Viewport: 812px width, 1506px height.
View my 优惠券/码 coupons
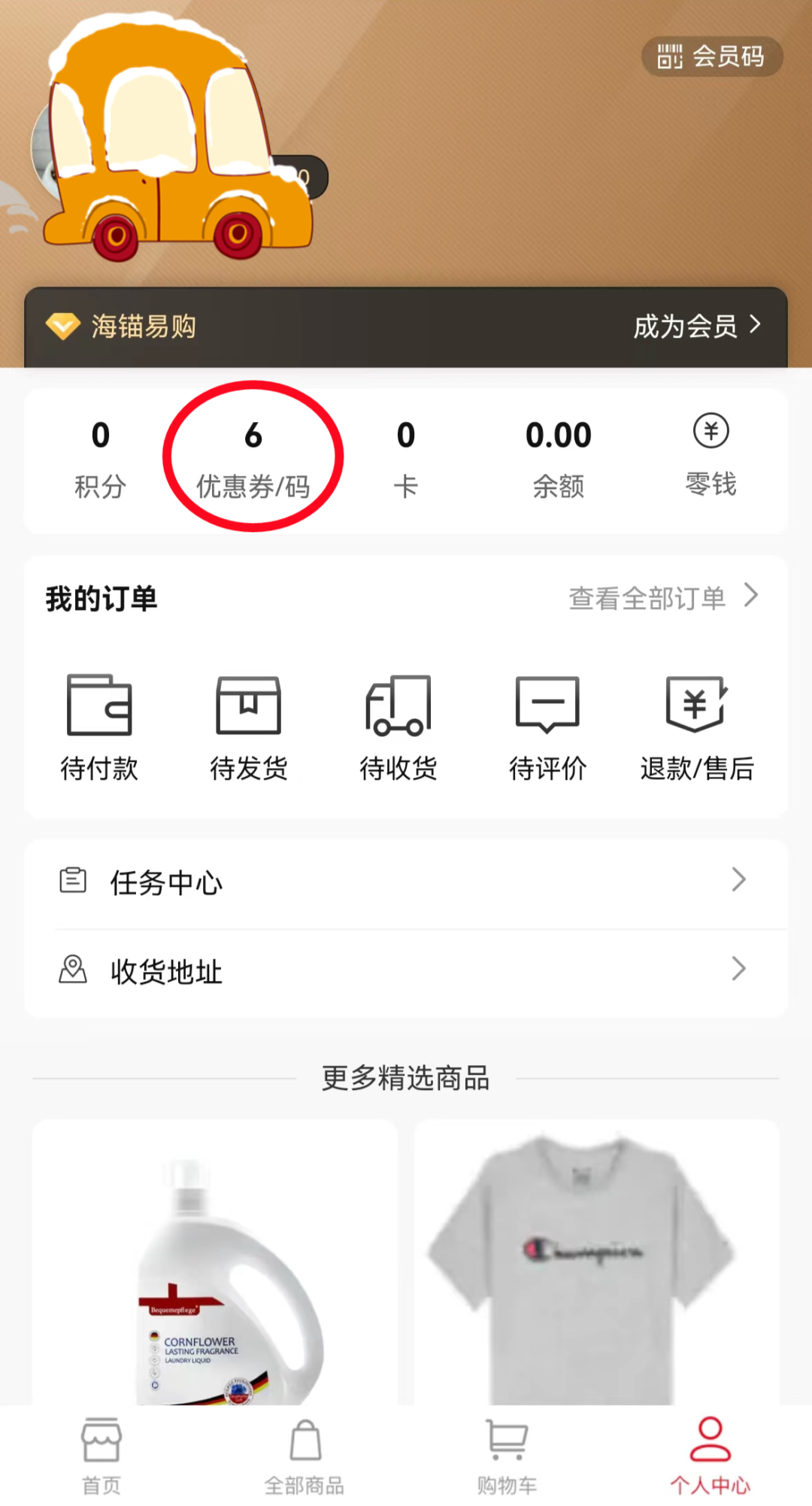click(253, 459)
